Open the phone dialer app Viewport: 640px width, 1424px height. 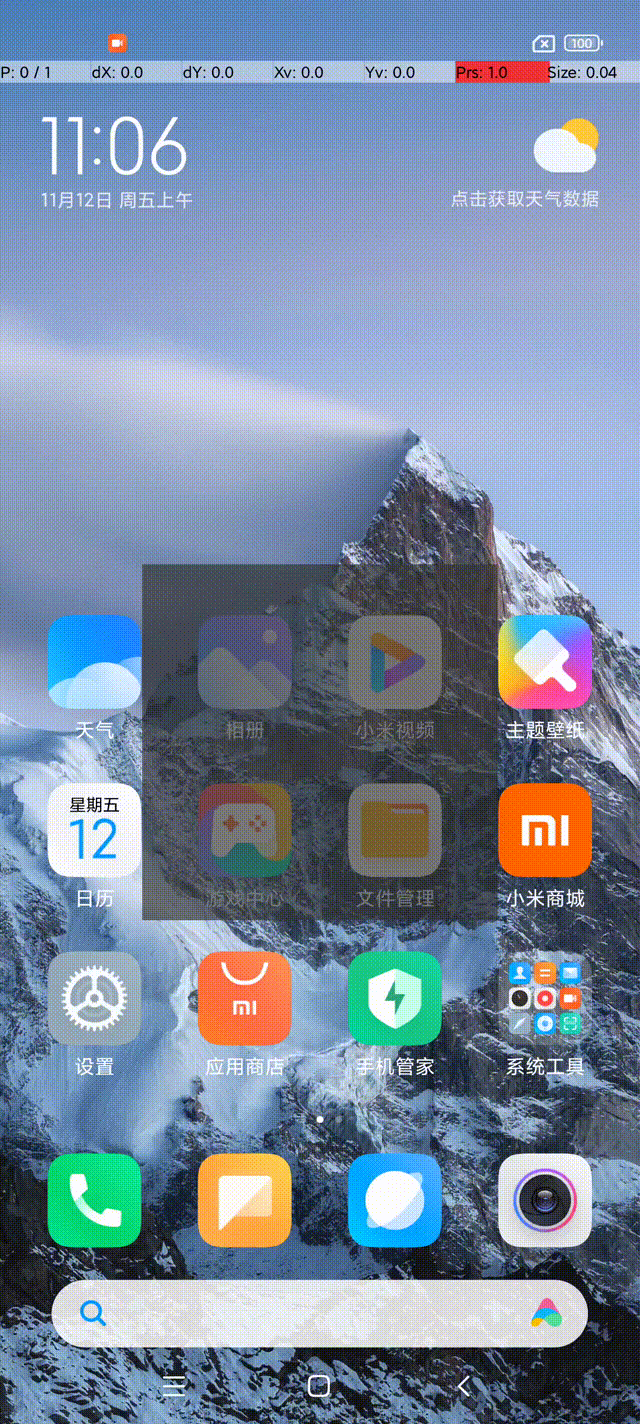point(94,1200)
